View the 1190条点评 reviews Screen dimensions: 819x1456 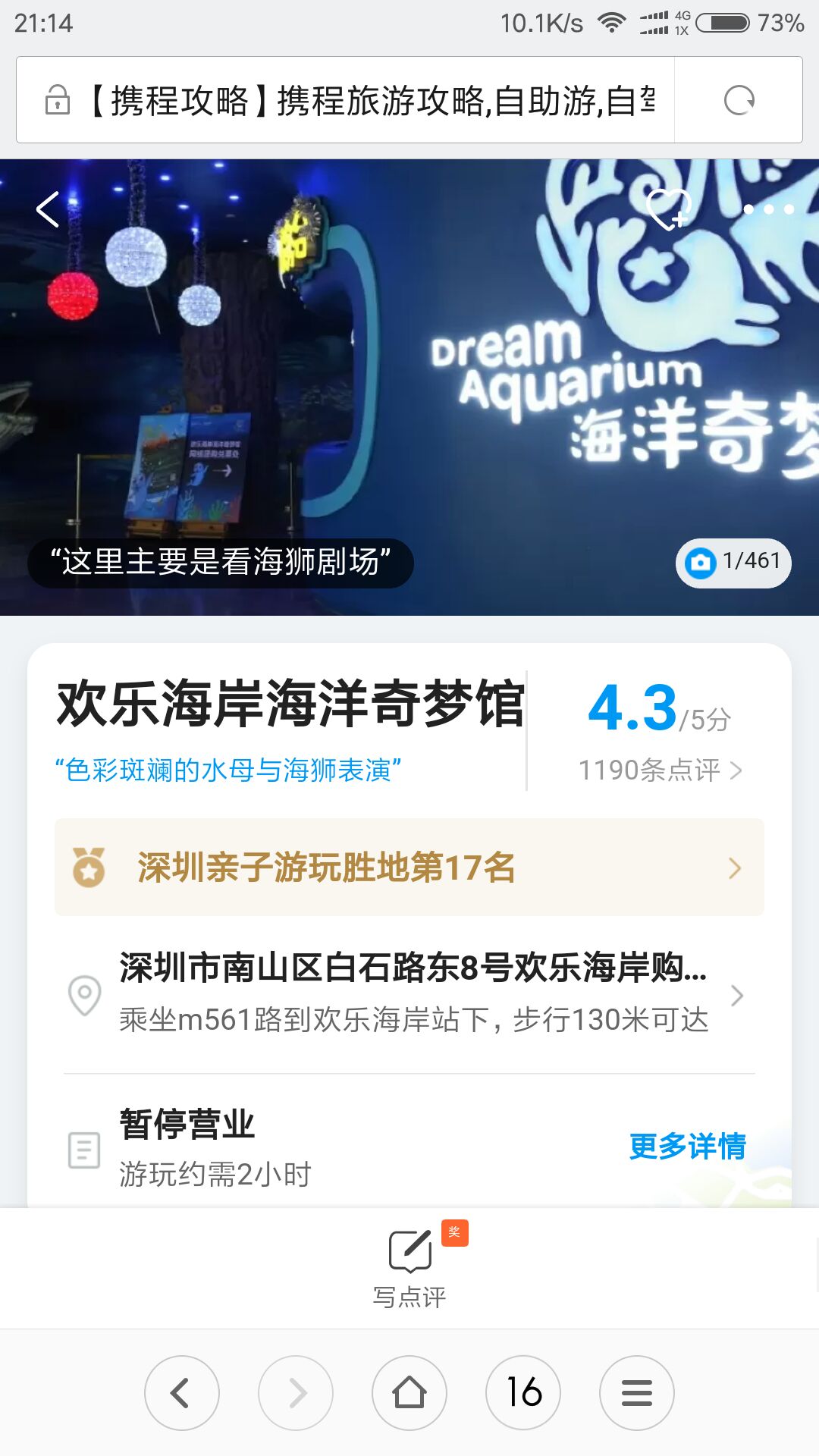tap(660, 770)
